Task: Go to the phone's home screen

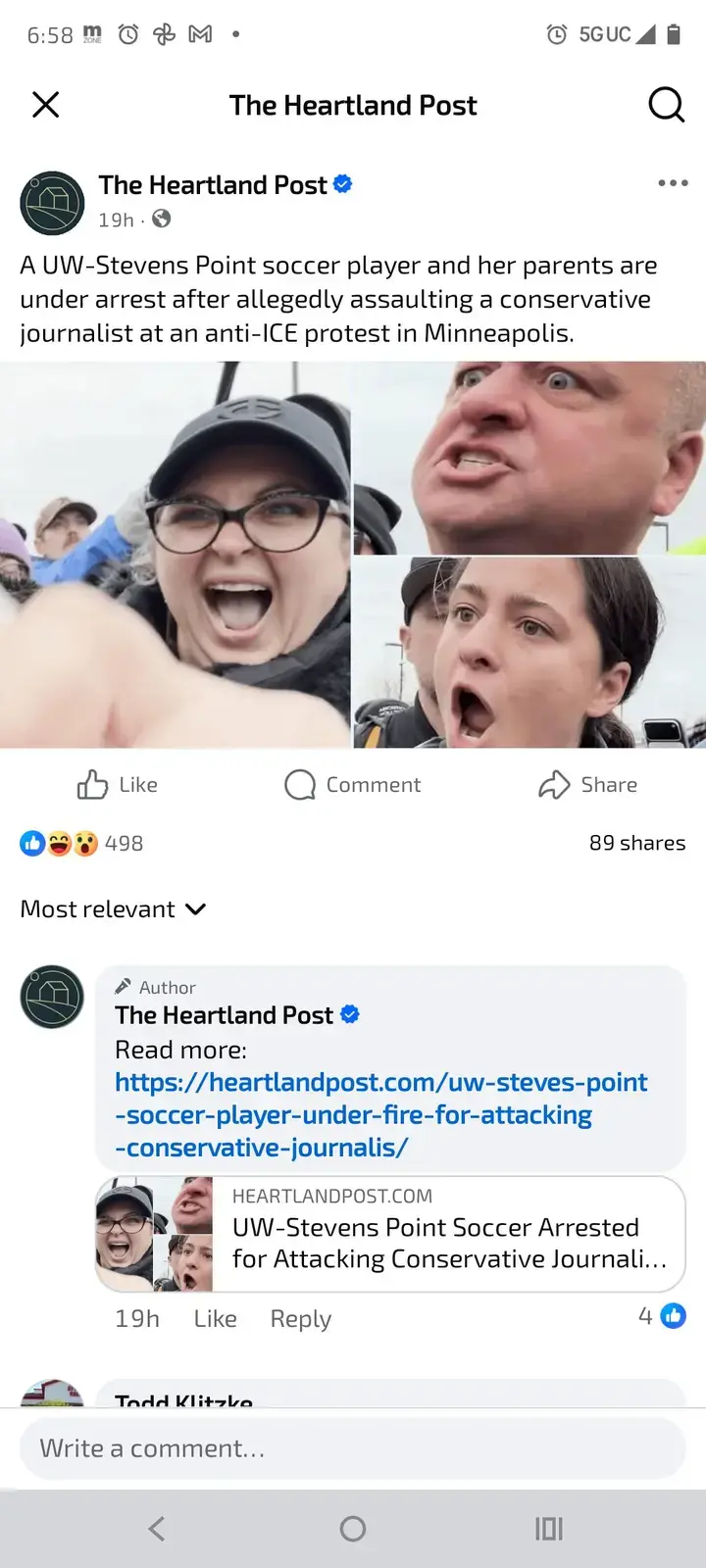Action: pyautogui.click(x=353, y=1529)
